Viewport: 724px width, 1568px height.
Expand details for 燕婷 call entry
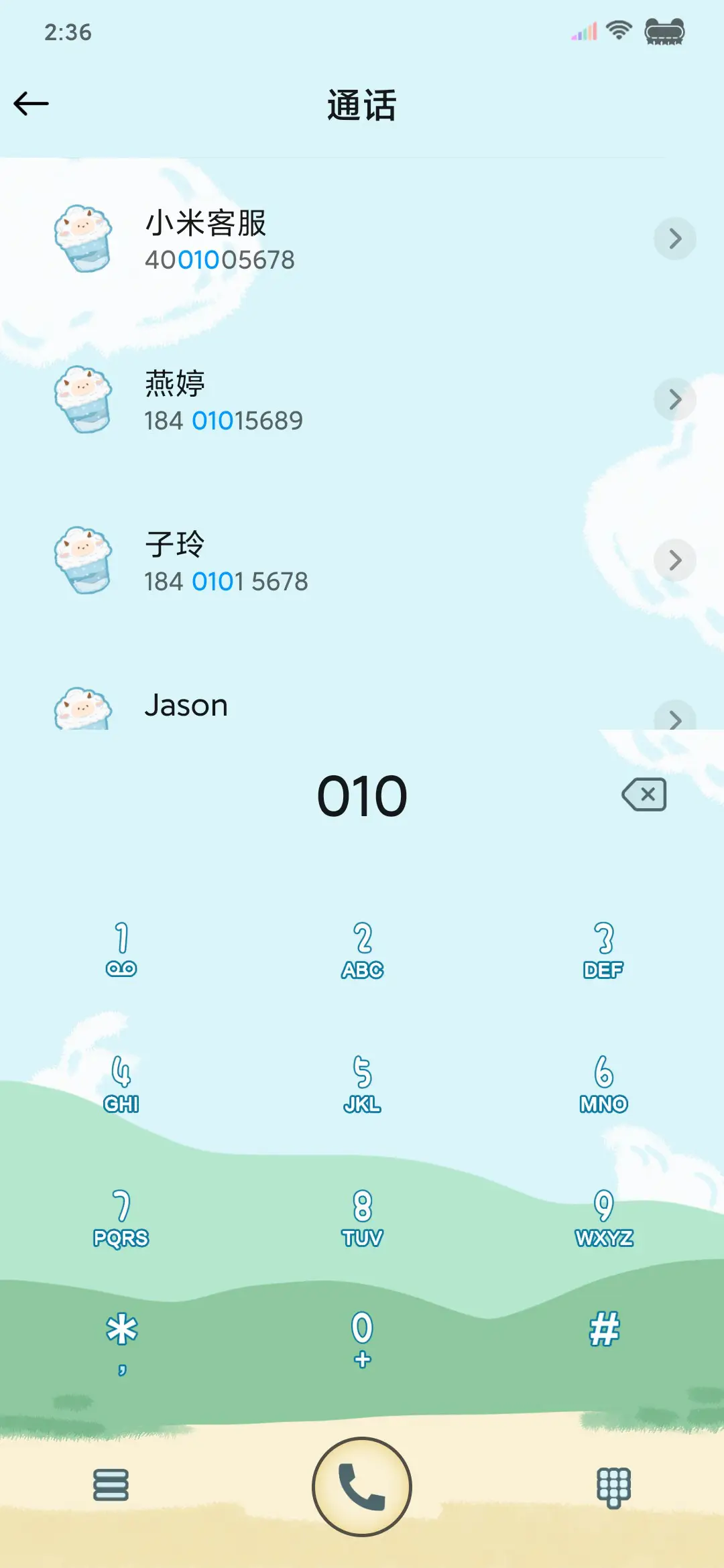pos(674,399)
